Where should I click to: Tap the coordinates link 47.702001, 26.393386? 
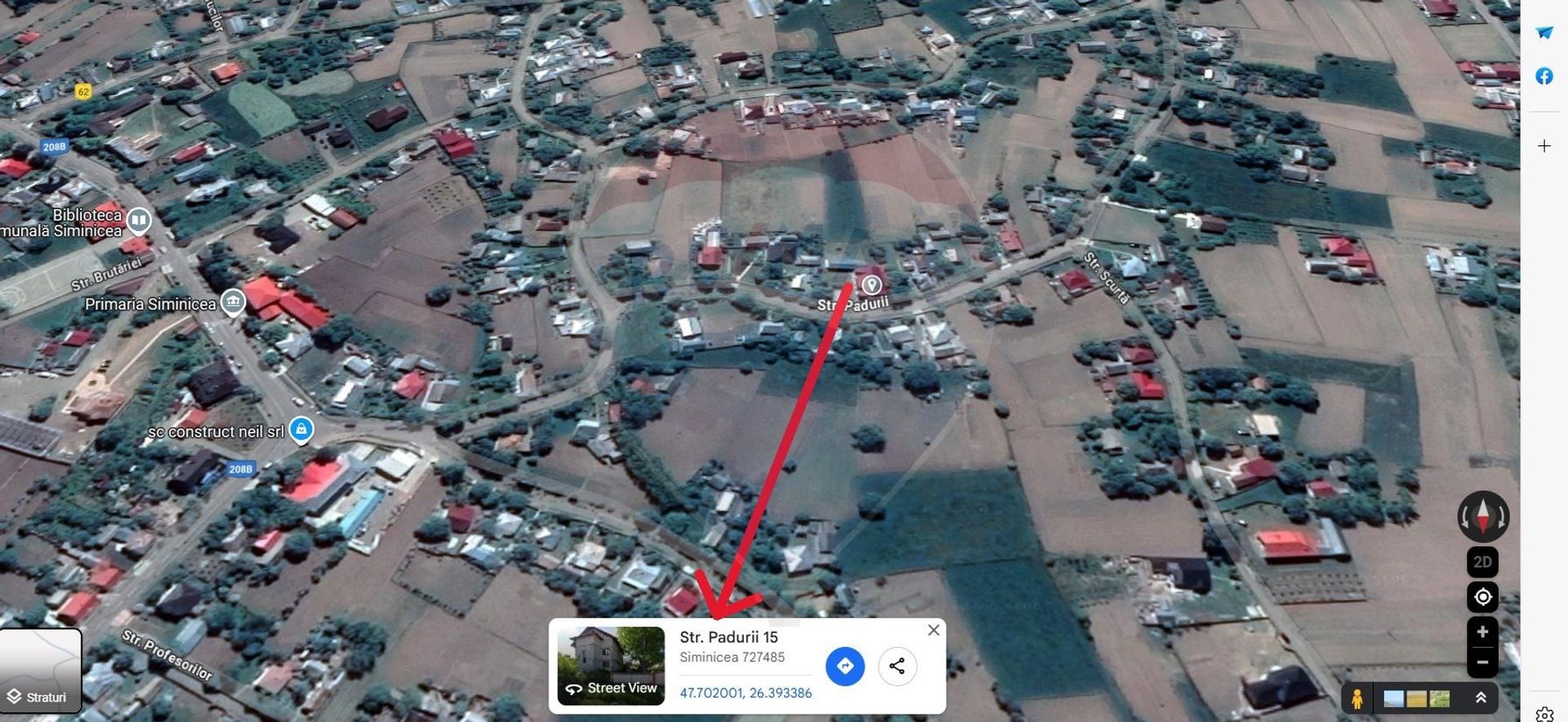746,693
